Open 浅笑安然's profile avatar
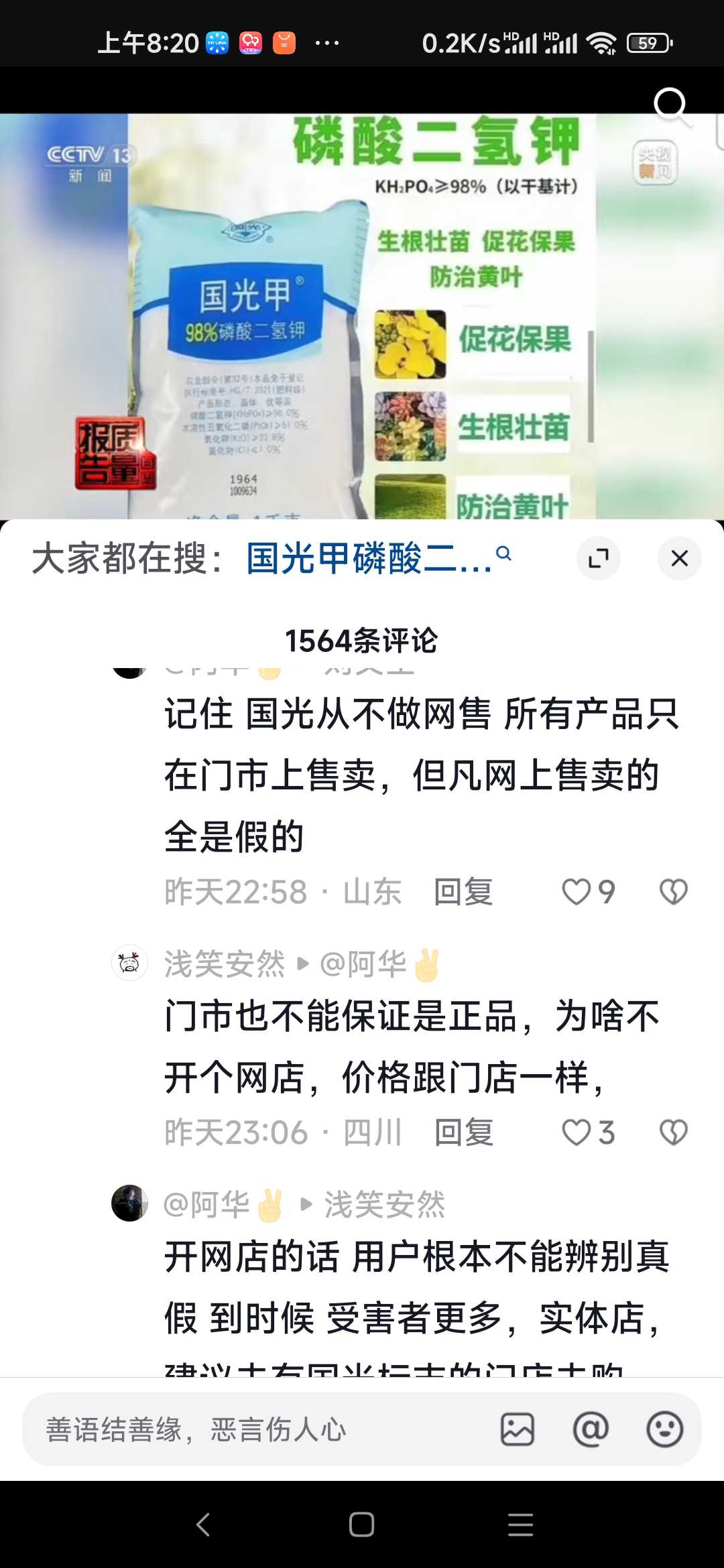Viewport: 724px width, 1568px height. (x=129, y=964)
